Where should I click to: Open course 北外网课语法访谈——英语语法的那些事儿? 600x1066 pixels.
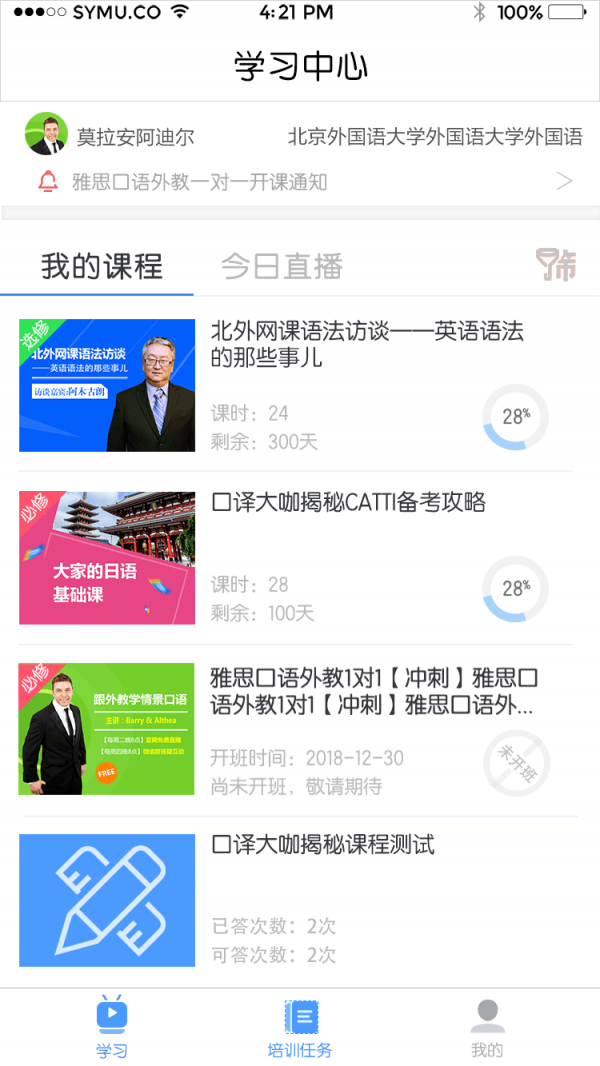click(367, 344)
